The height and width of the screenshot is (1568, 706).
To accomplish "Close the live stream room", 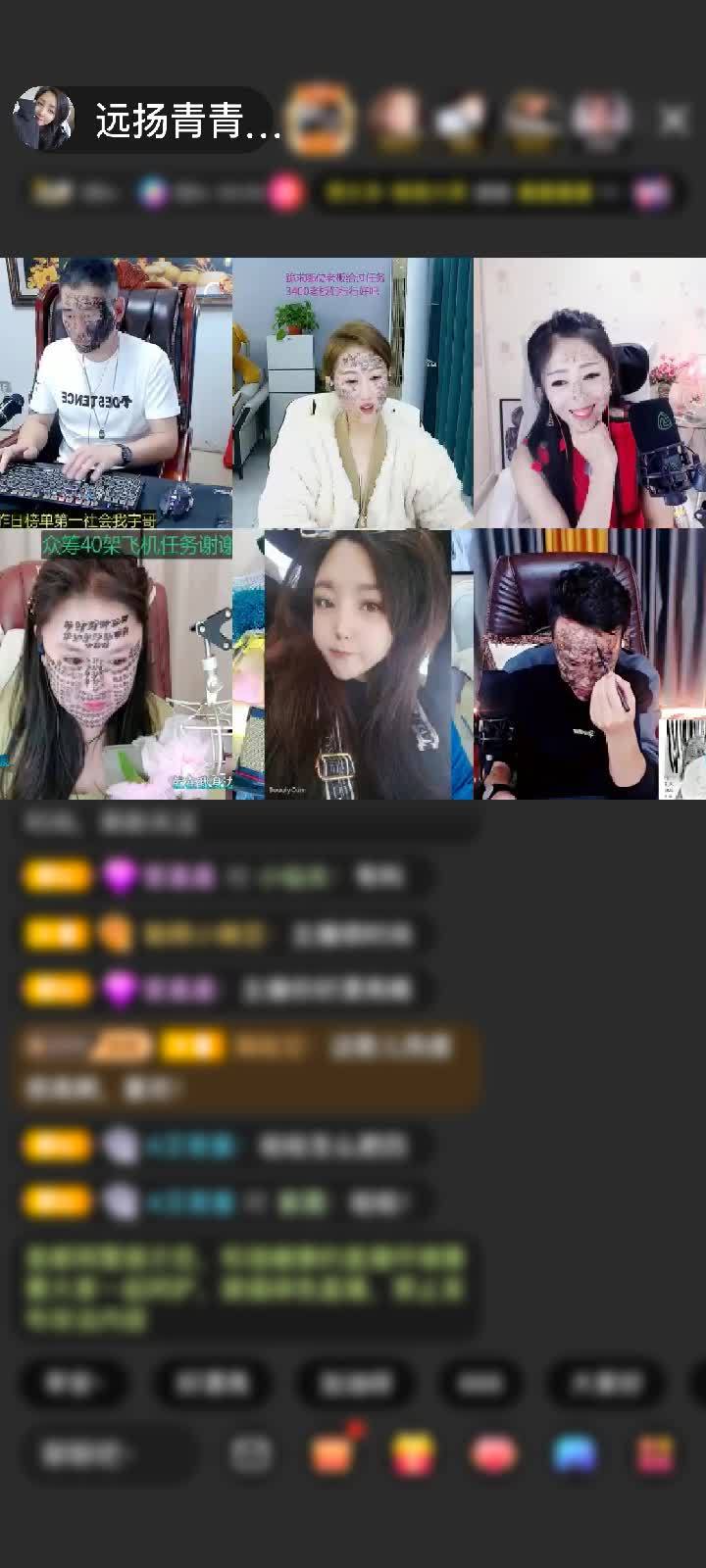I will (673, 120).
